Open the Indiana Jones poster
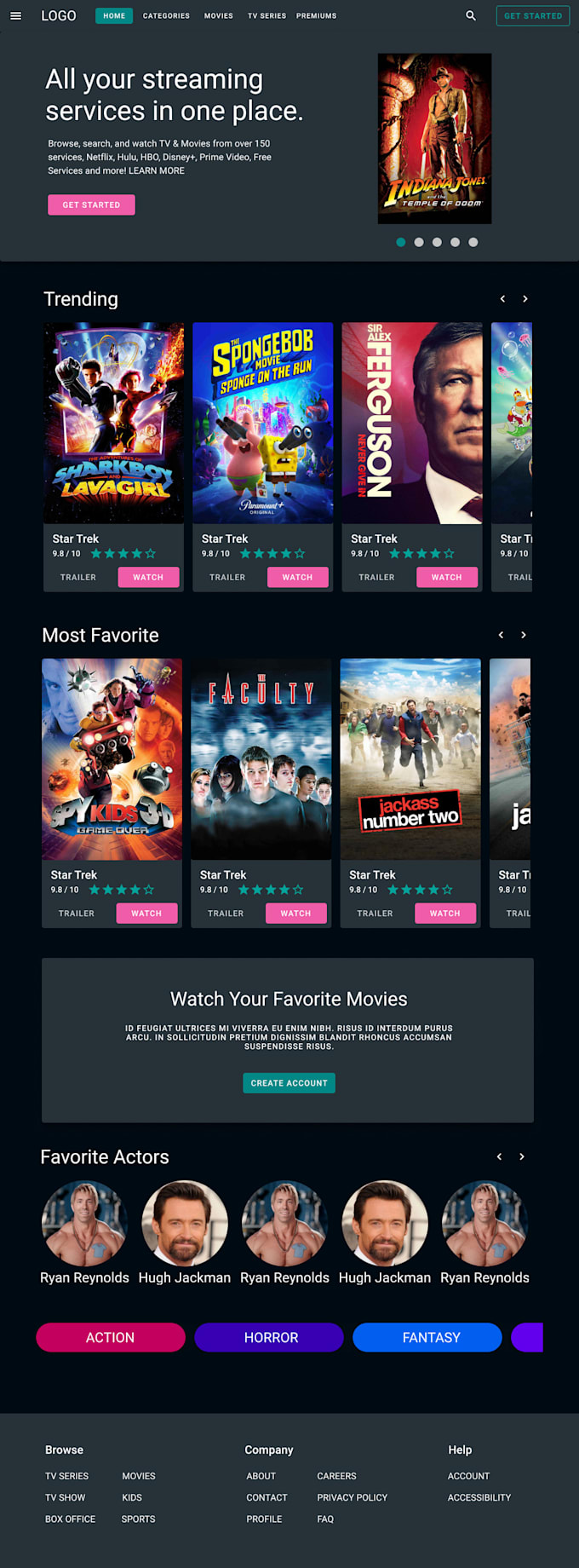The image size is (579, 1568). [434, 139]
